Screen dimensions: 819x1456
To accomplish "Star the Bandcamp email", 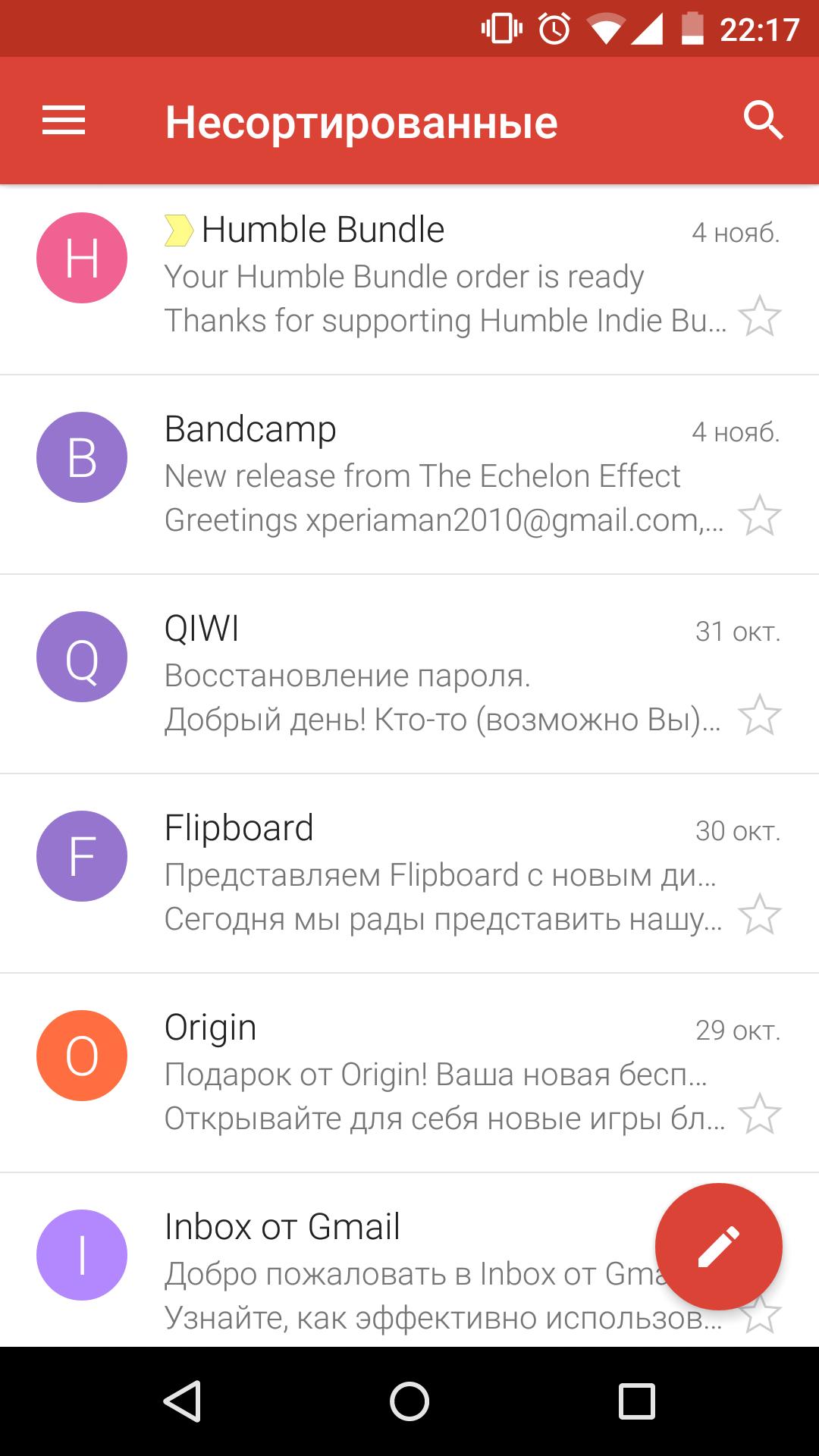I will coord(759,516).
